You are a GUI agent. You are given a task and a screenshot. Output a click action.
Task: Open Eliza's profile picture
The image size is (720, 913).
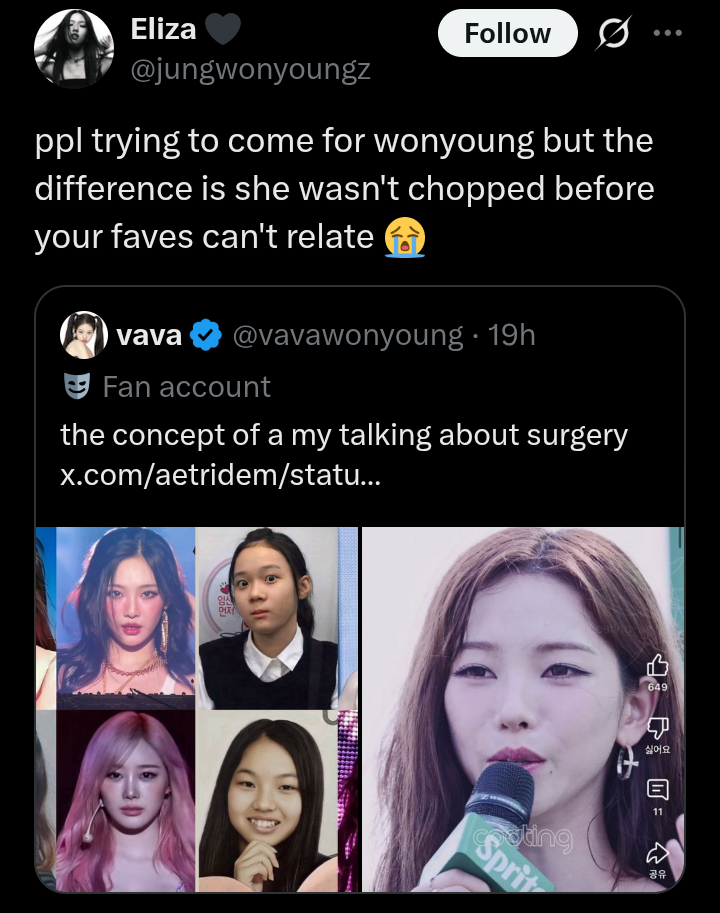click(74, 48)
